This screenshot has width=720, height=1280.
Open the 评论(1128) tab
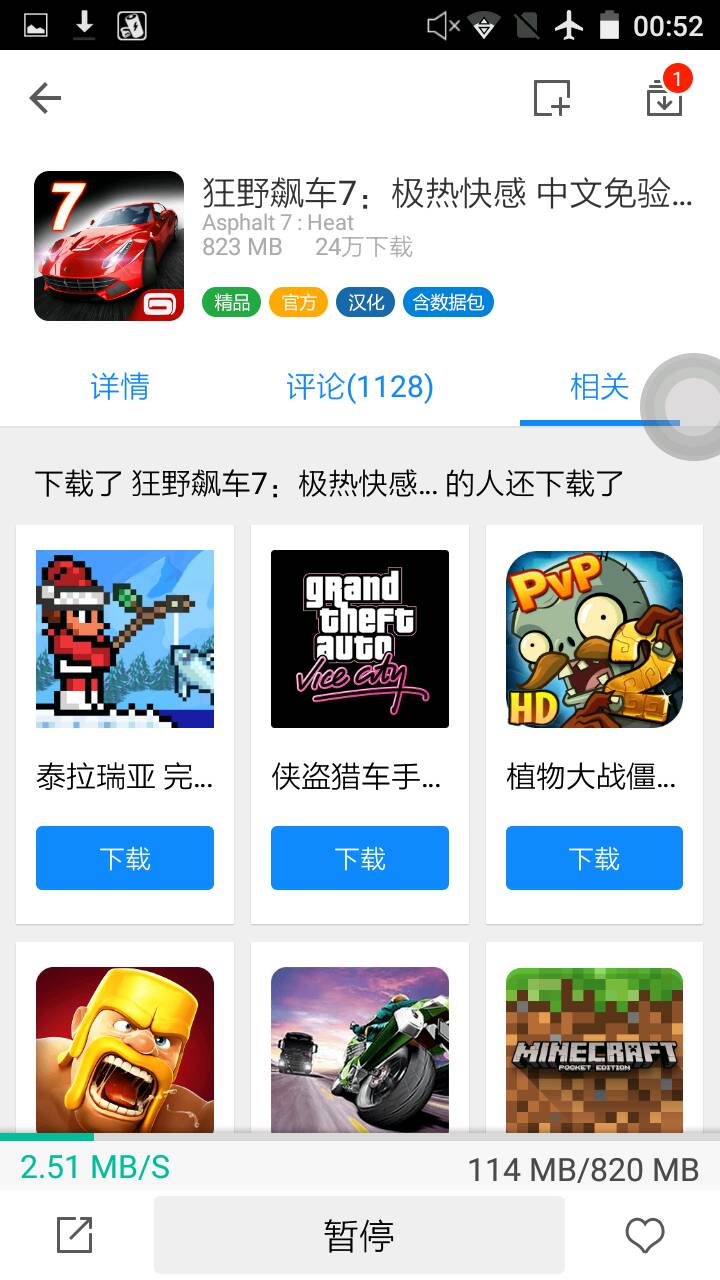360,386
